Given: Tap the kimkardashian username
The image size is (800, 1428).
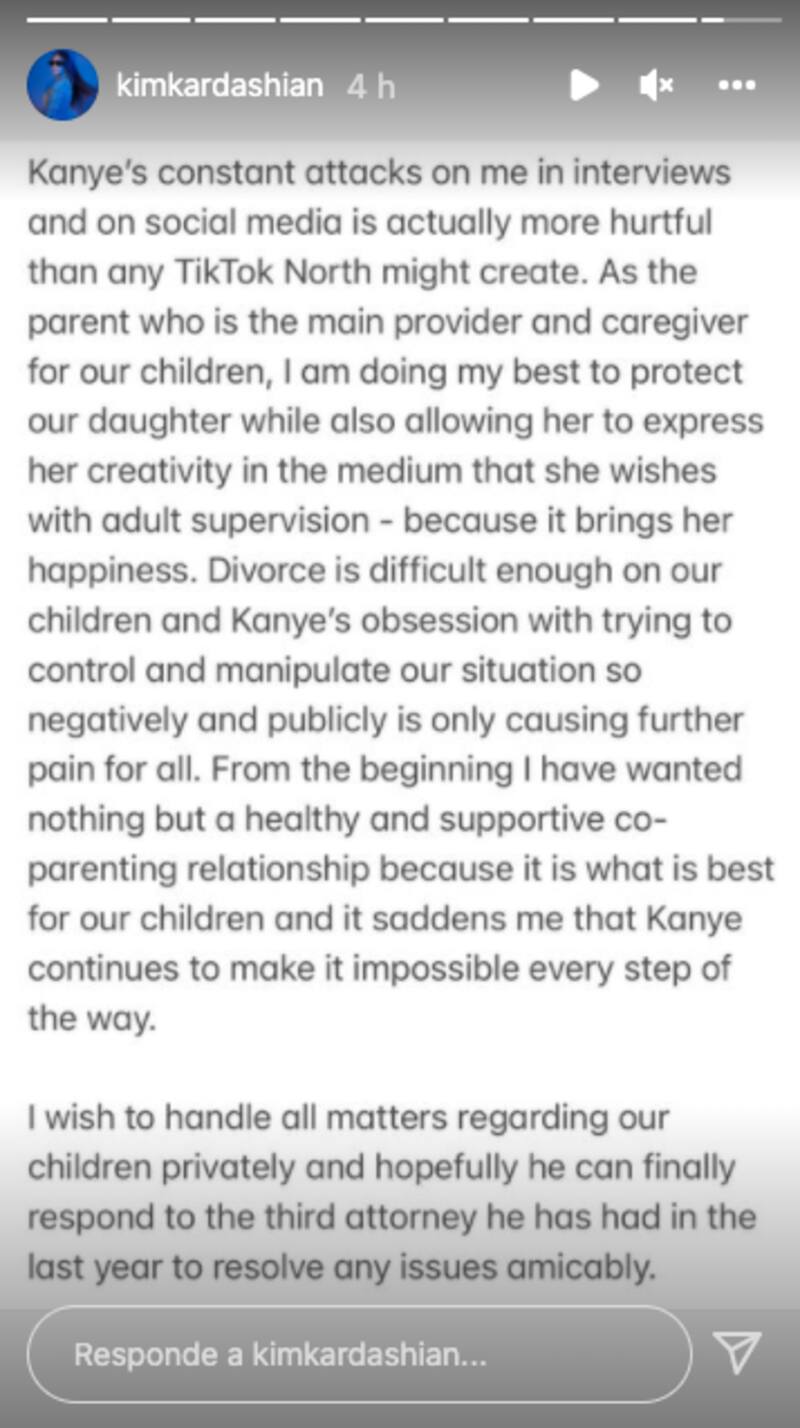Looking at the screenshot, I should pos(220,86).
